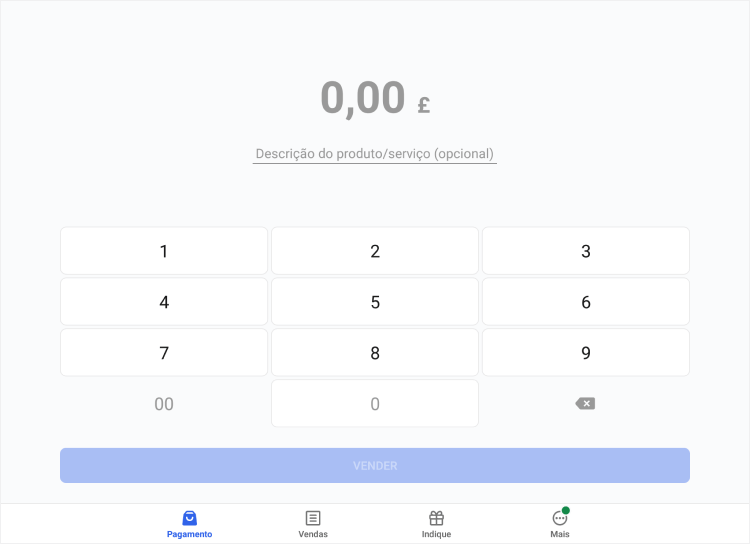
Task: Tap the 8 key
Action: tap(375, 353)
